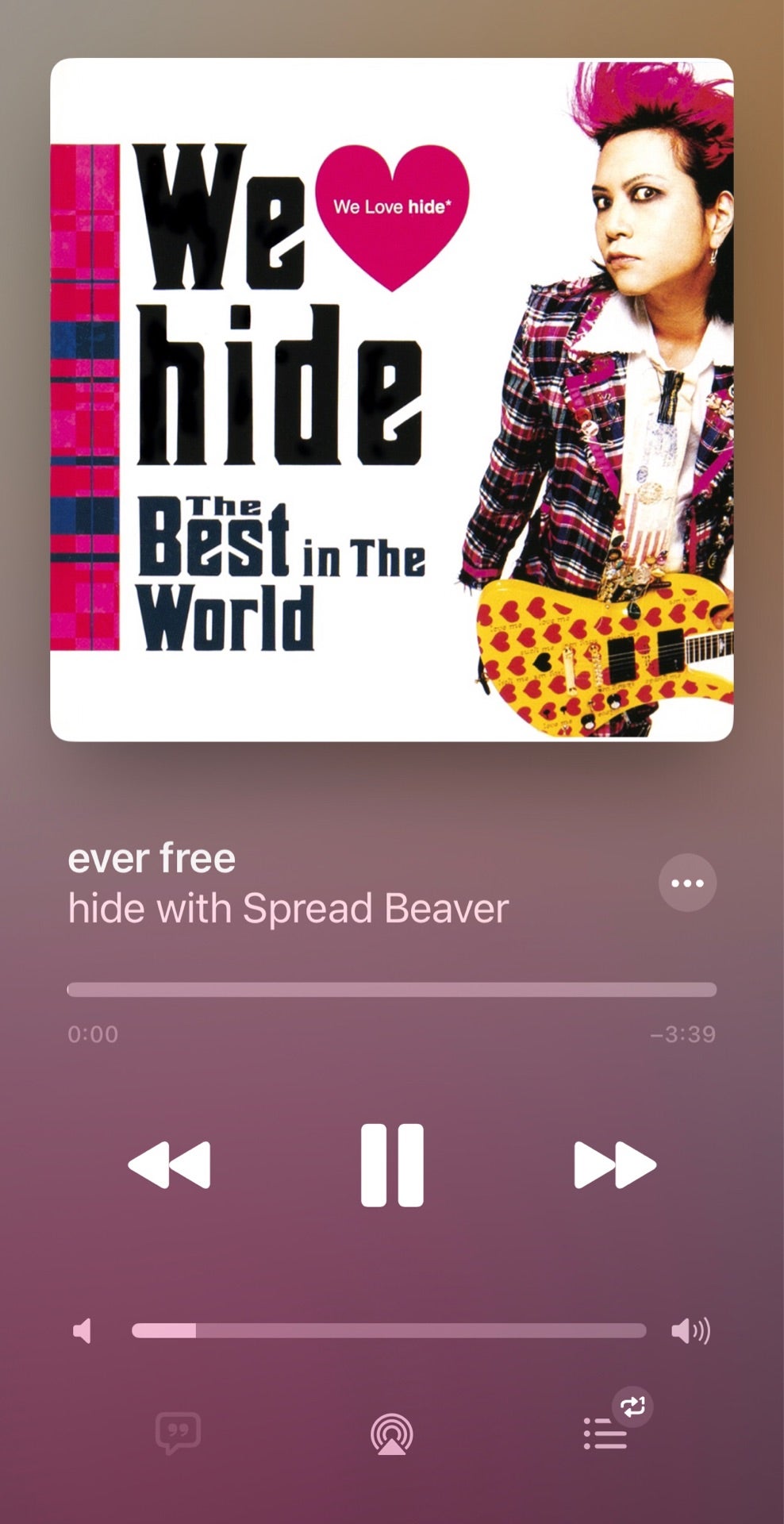Open the artist hide with Spread Beaver

288,908
